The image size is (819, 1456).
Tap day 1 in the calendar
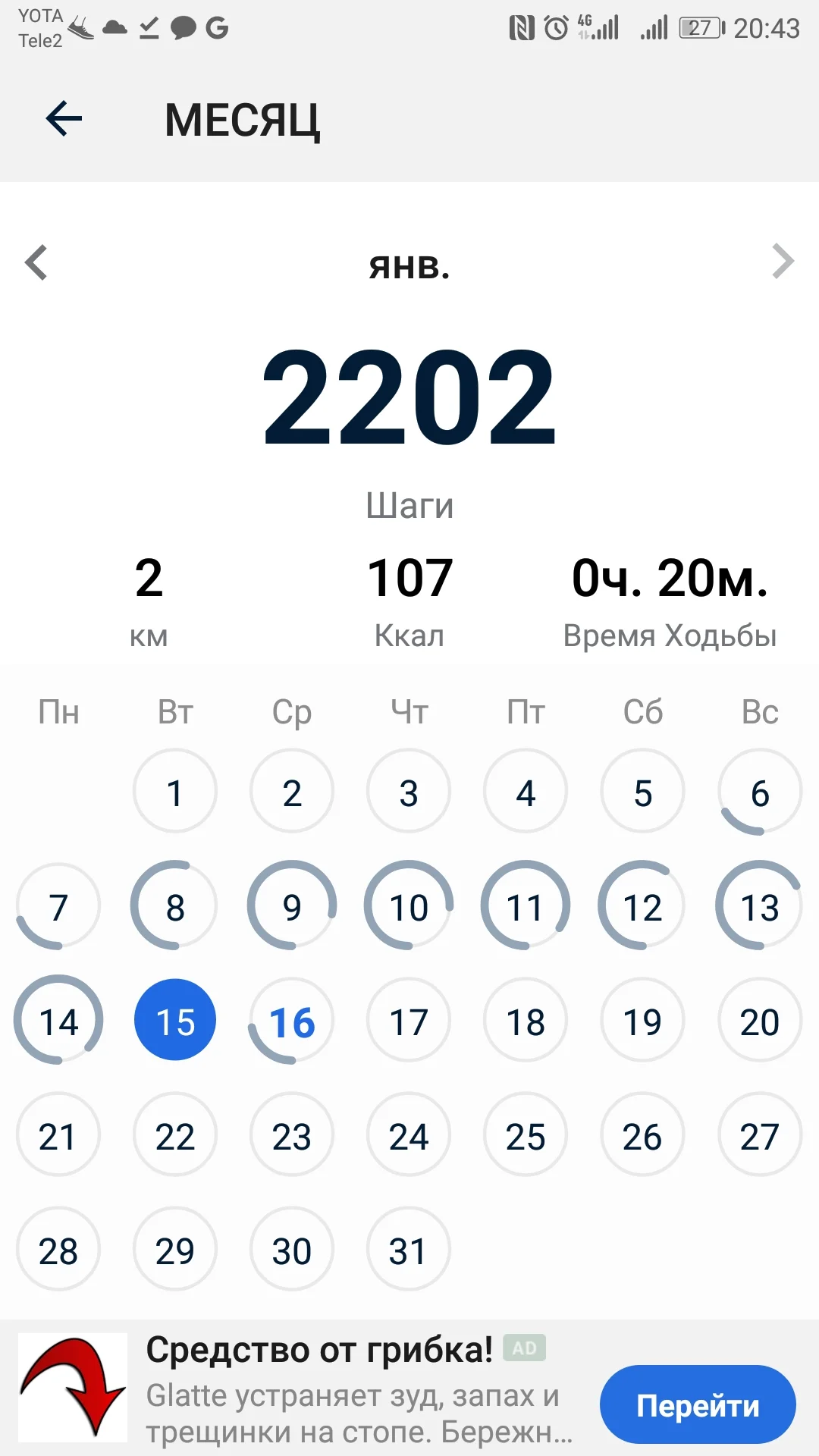pos(175,792)
